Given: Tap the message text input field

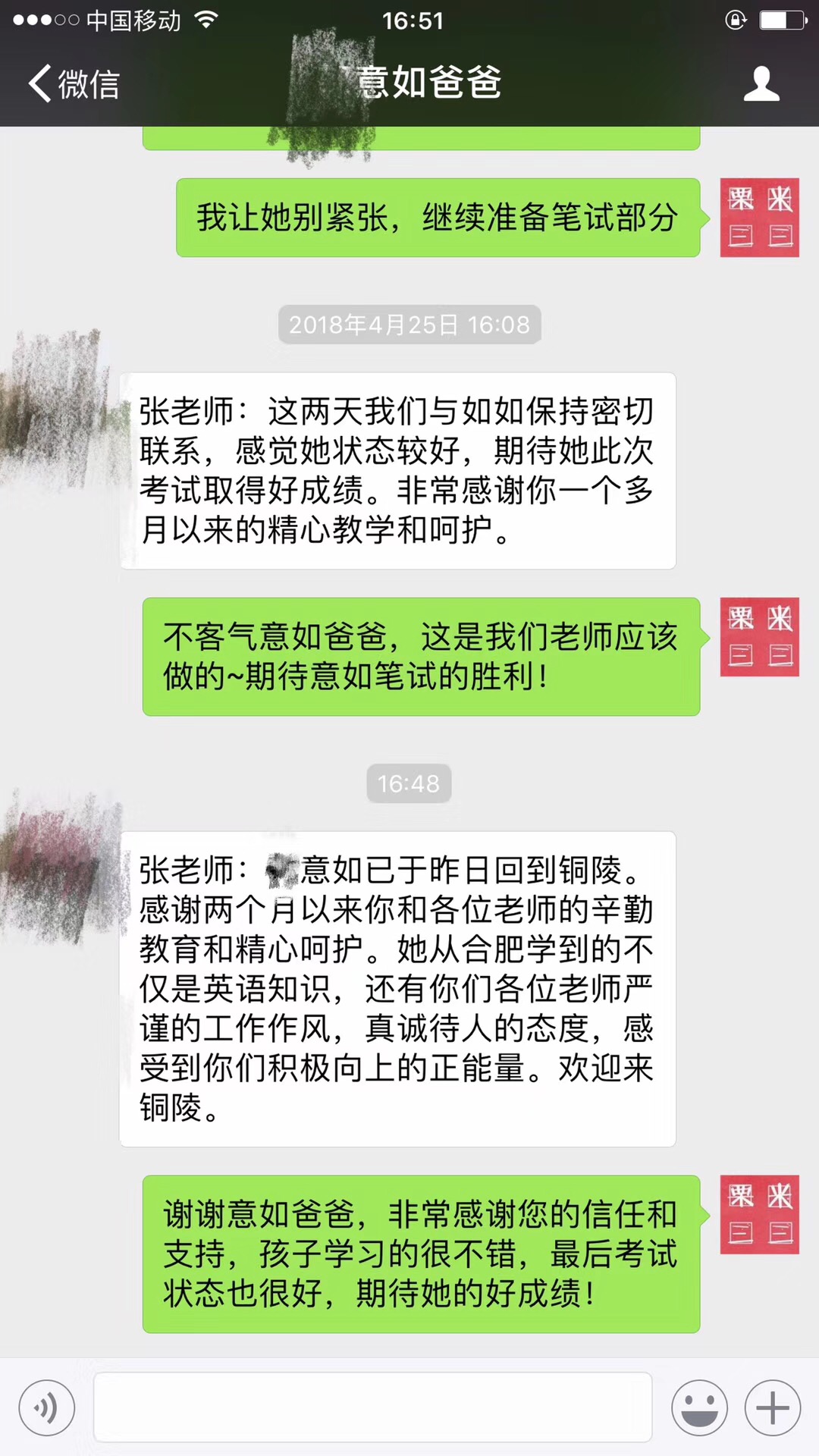Looking at the screenshot, I should click(372, 1407).
